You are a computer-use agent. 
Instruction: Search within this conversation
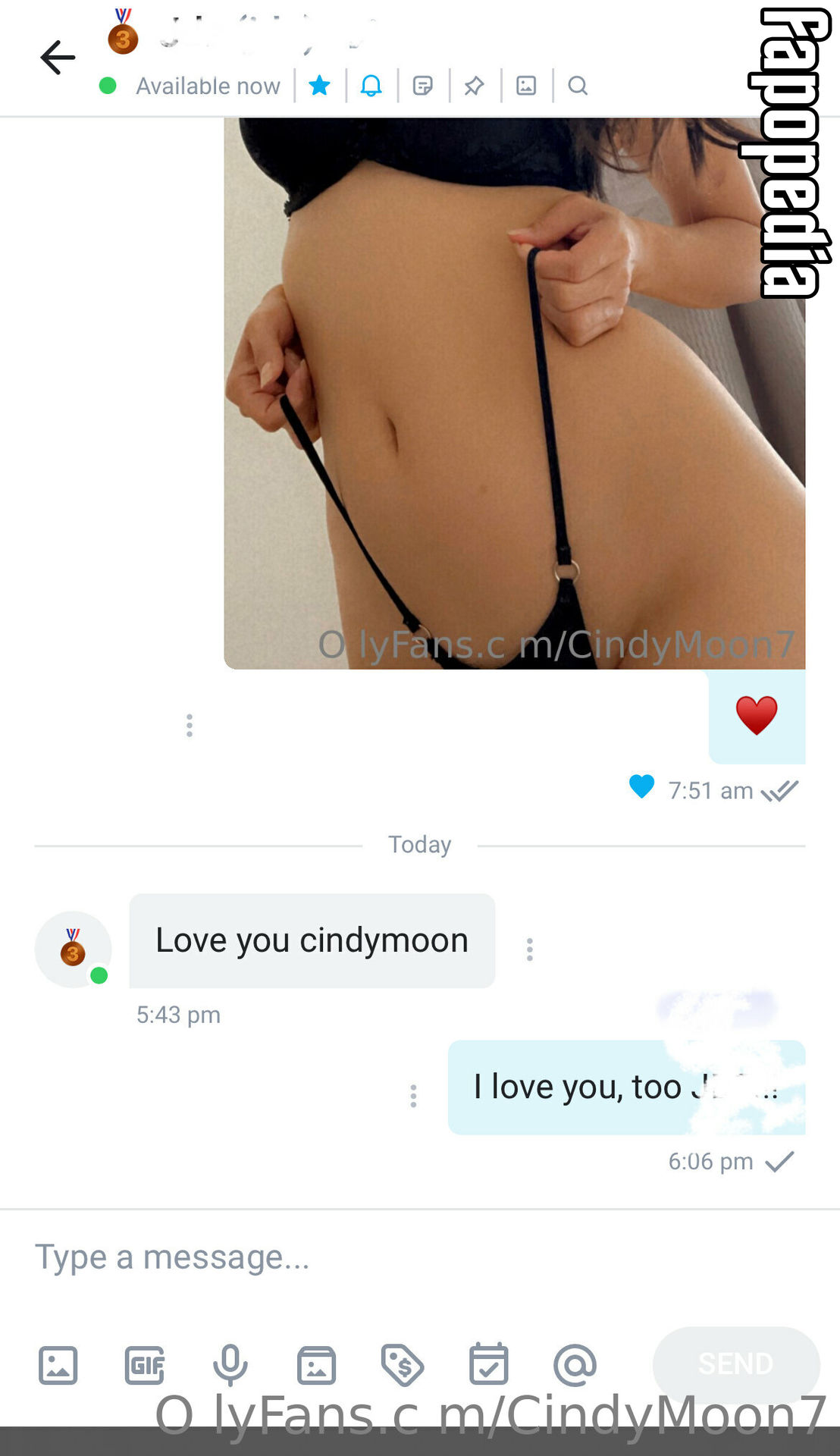(x=578, y=86)
